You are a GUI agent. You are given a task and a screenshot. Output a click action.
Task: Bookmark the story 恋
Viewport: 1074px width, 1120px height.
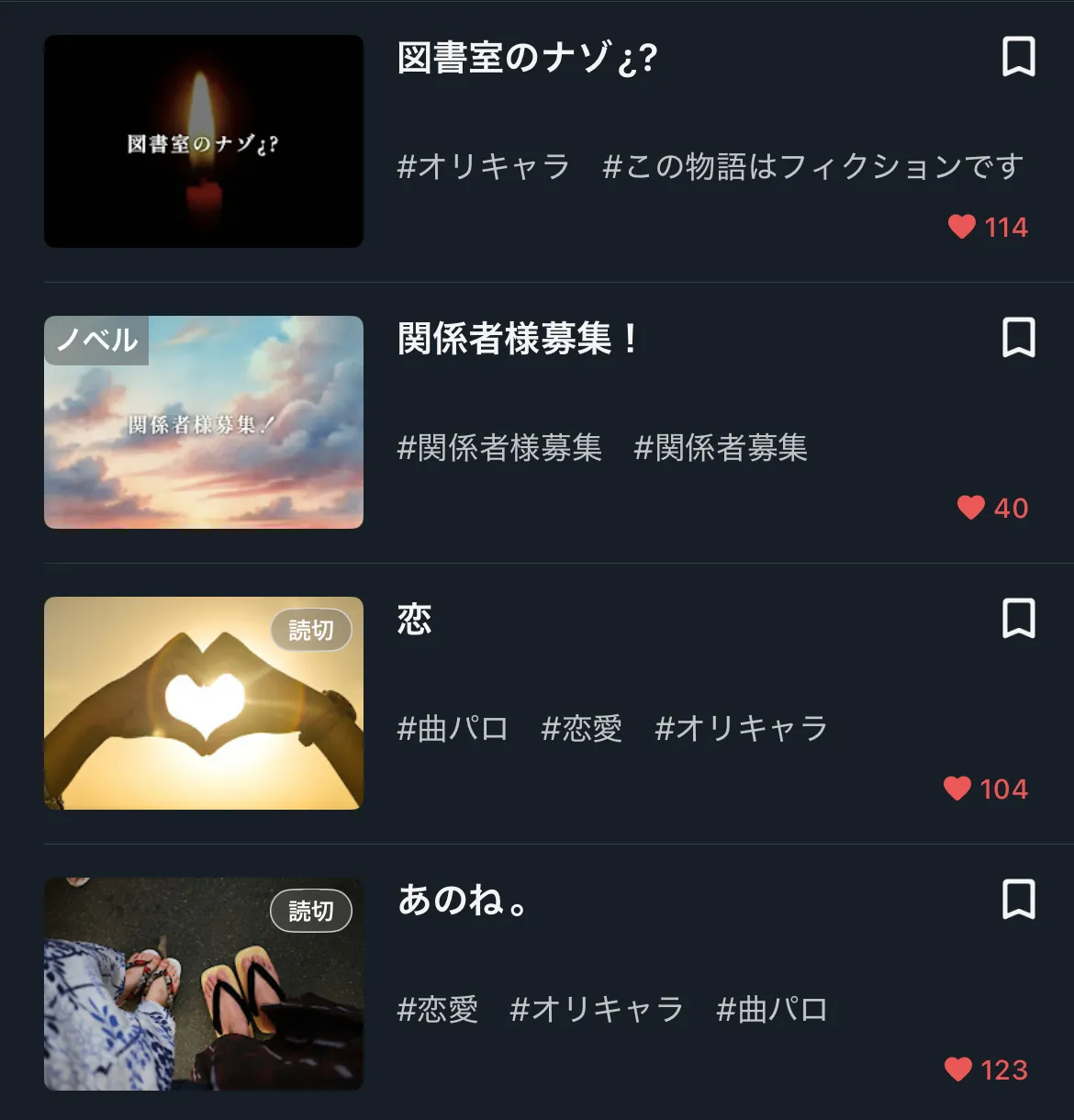[x=1018, y=619]
